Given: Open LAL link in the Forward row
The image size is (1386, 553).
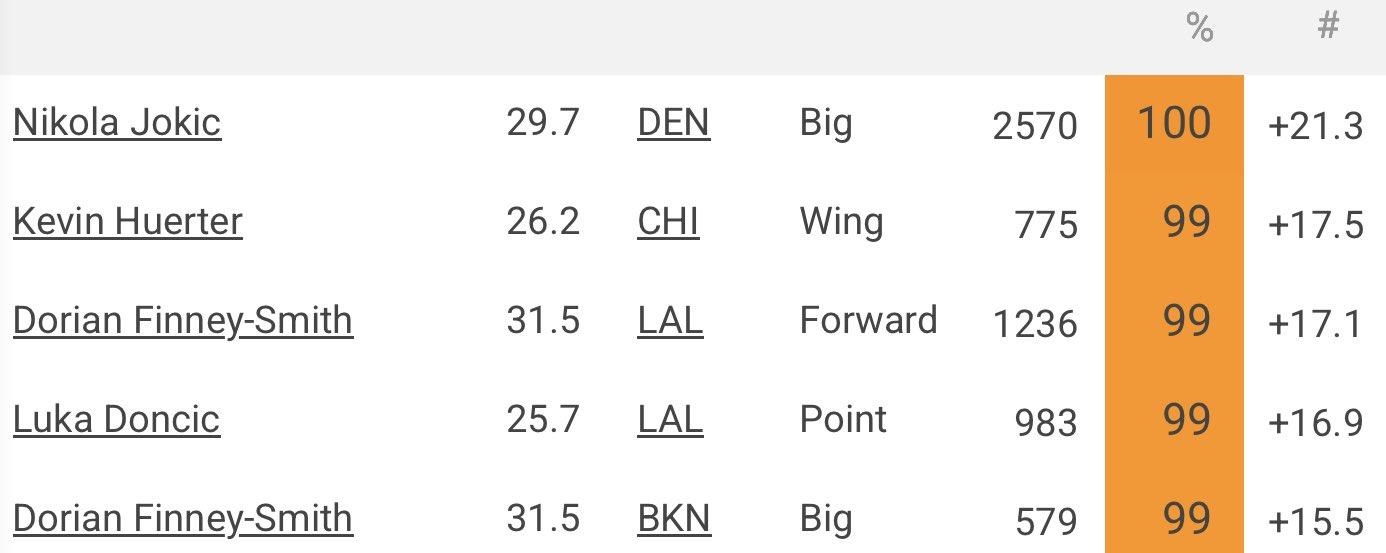Looking at the screenshot, I should coord(670,321).
